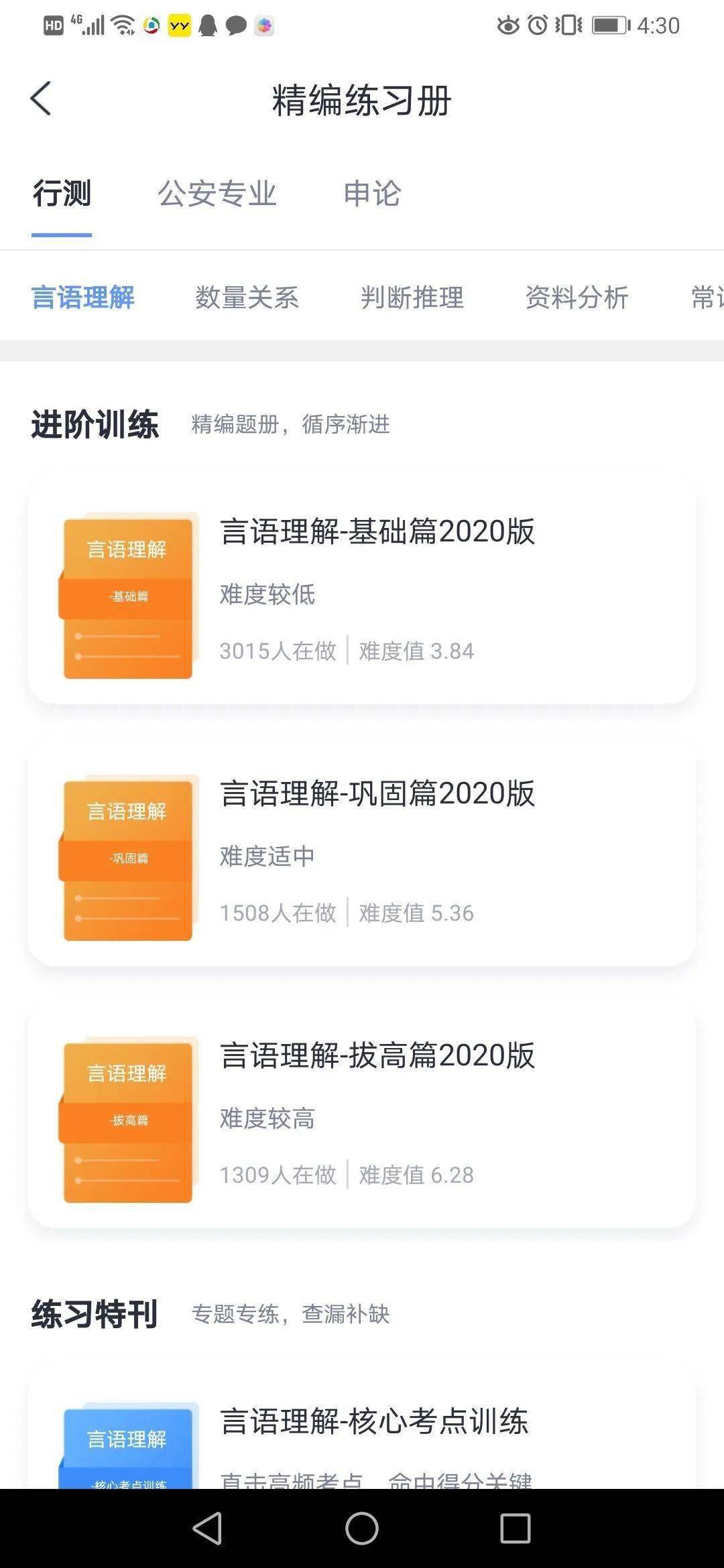Open 言语理解-拔高篇2020版 workbook
This screenshot has width=724, height=1568.
[362, 1114]
